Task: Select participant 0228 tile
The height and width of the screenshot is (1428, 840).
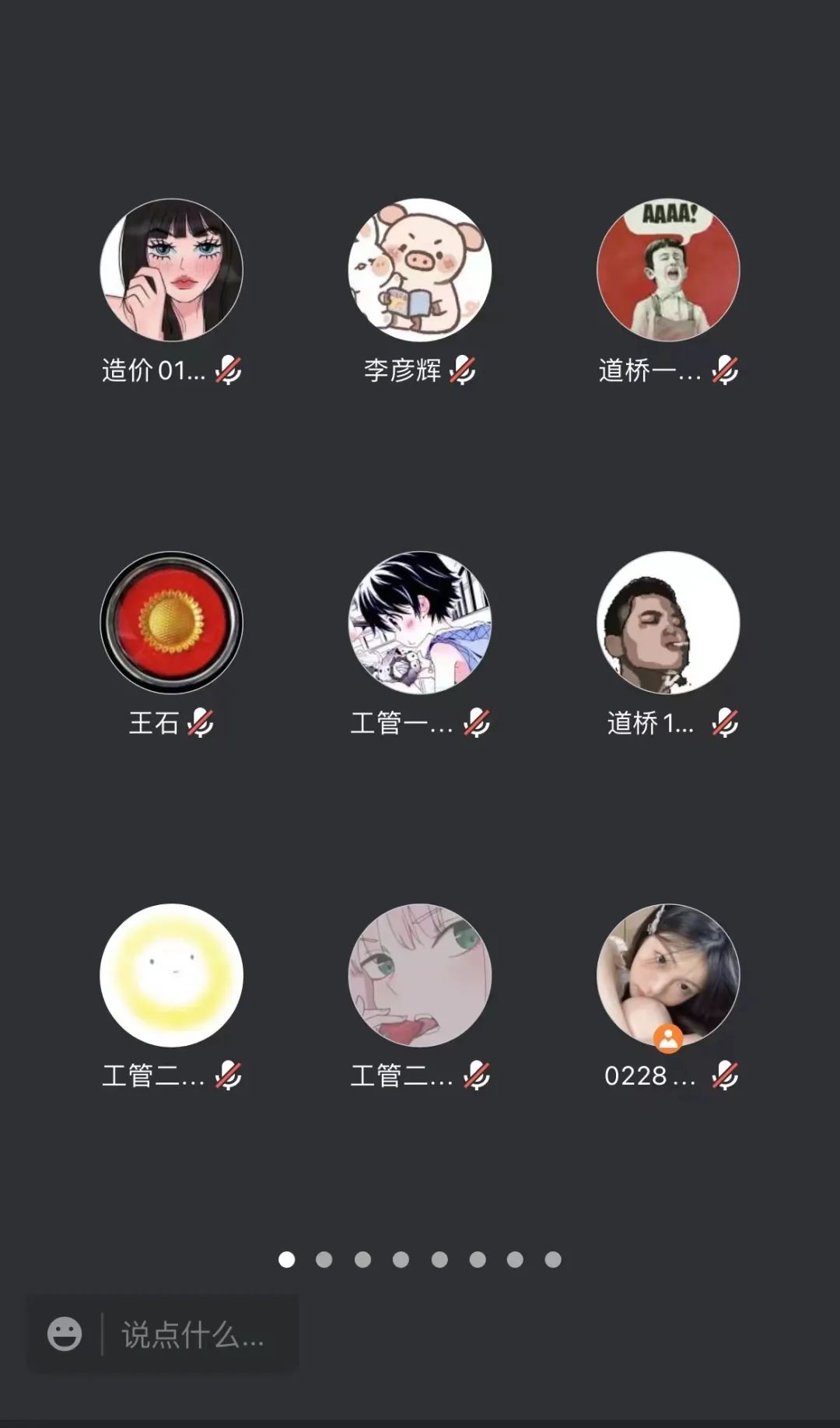Action: 667,975
